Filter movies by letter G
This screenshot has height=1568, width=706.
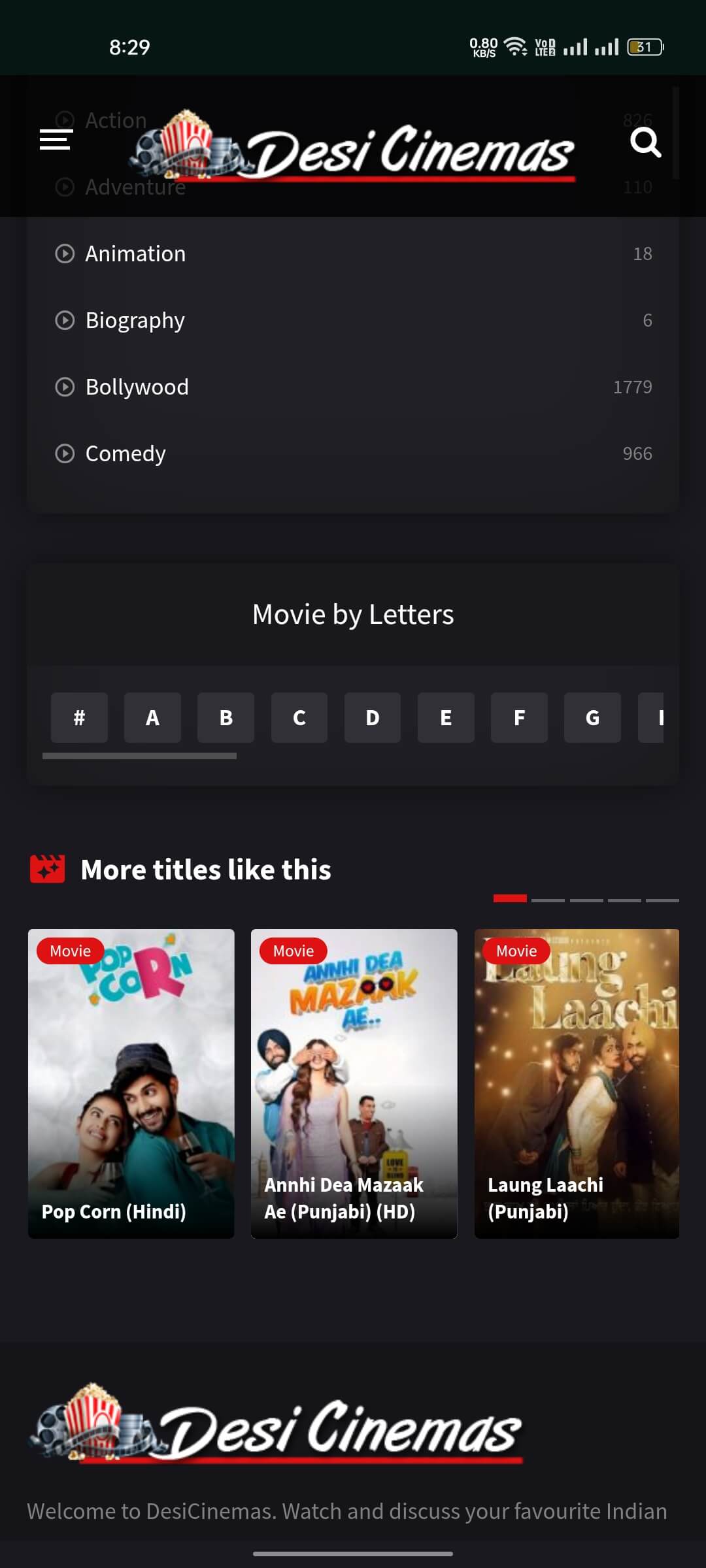click(592, 717)
